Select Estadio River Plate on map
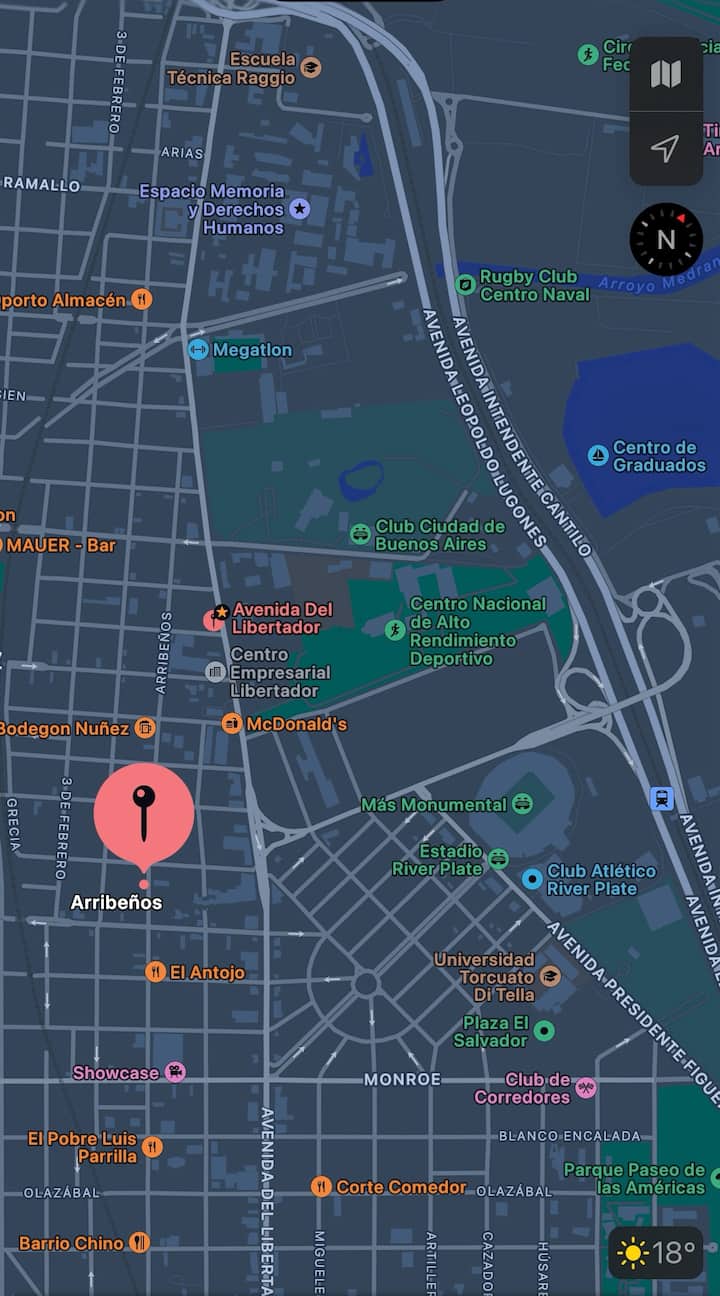Image resolution: width=720 pixels, height=1296 pixels. click(x=498, y=859)
